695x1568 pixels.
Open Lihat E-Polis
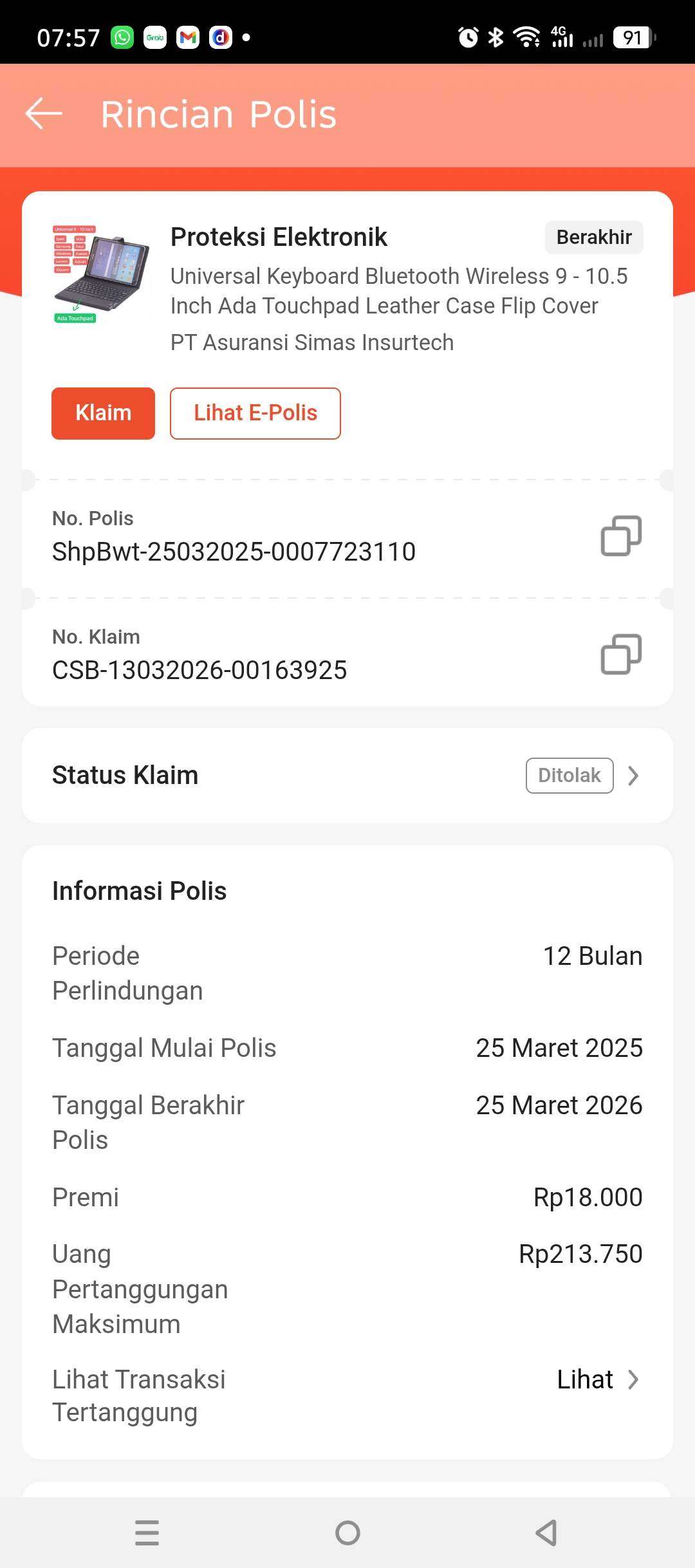coord(255,413)
